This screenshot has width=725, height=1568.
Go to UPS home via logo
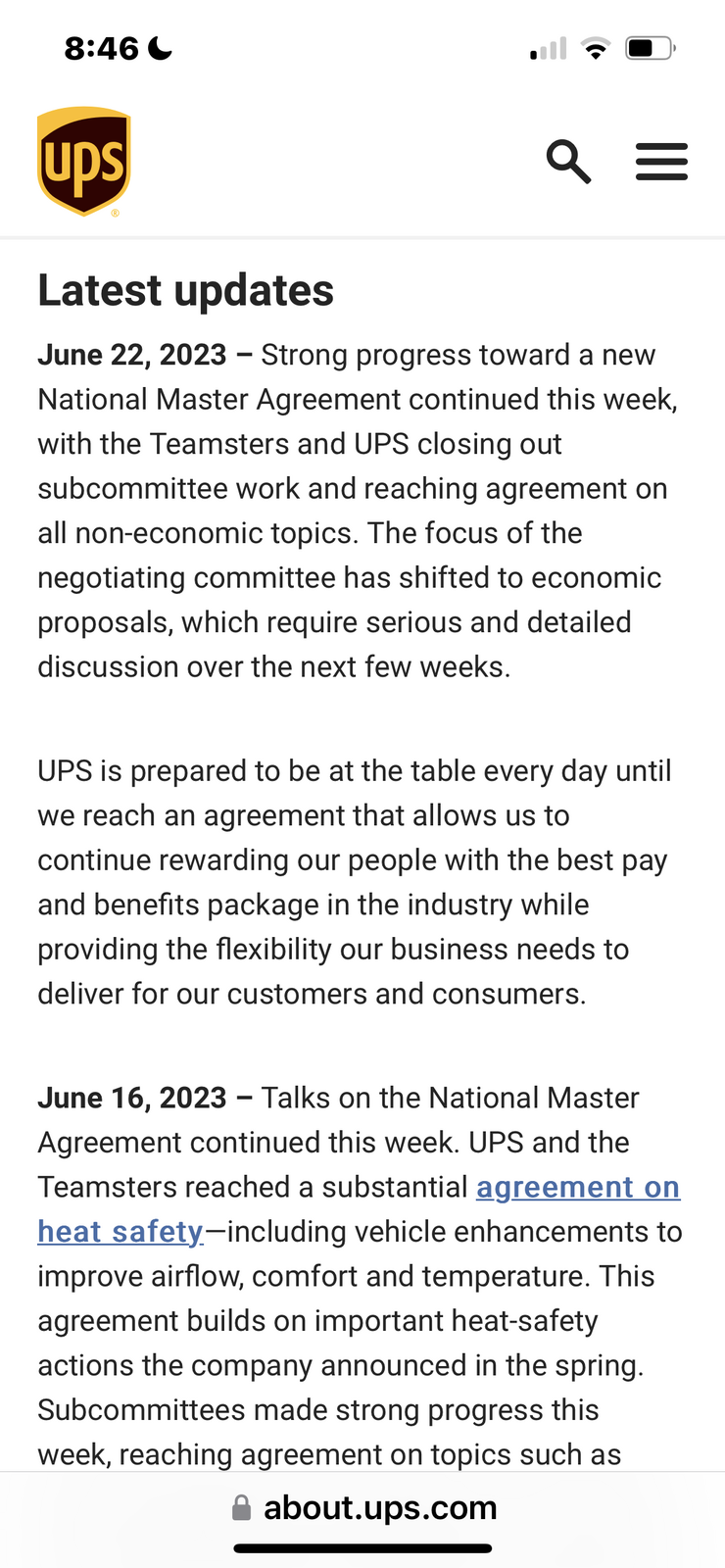point(83,162)
